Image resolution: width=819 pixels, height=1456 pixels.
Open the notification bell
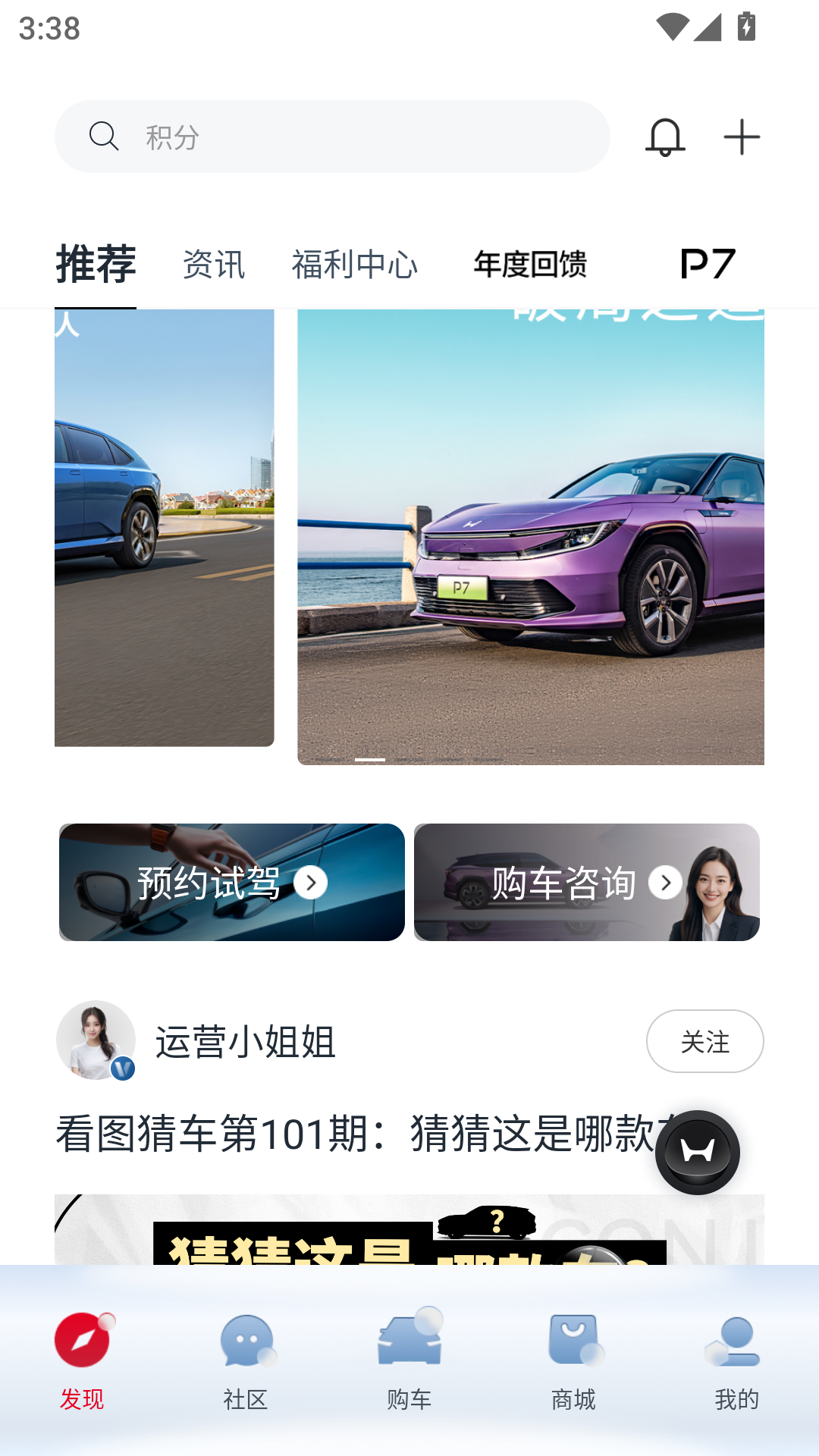coord(665,136)
